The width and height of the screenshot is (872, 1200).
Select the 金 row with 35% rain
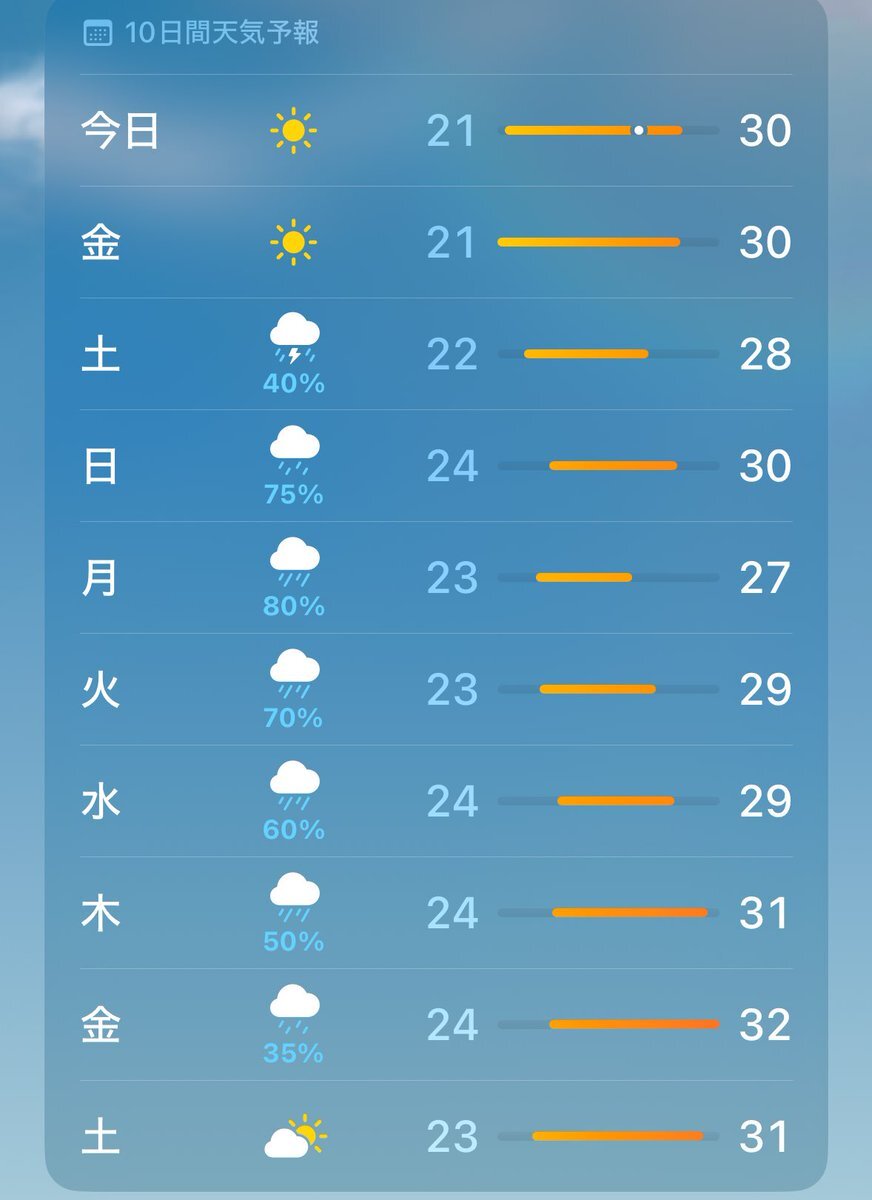(x=436, y=1026)
